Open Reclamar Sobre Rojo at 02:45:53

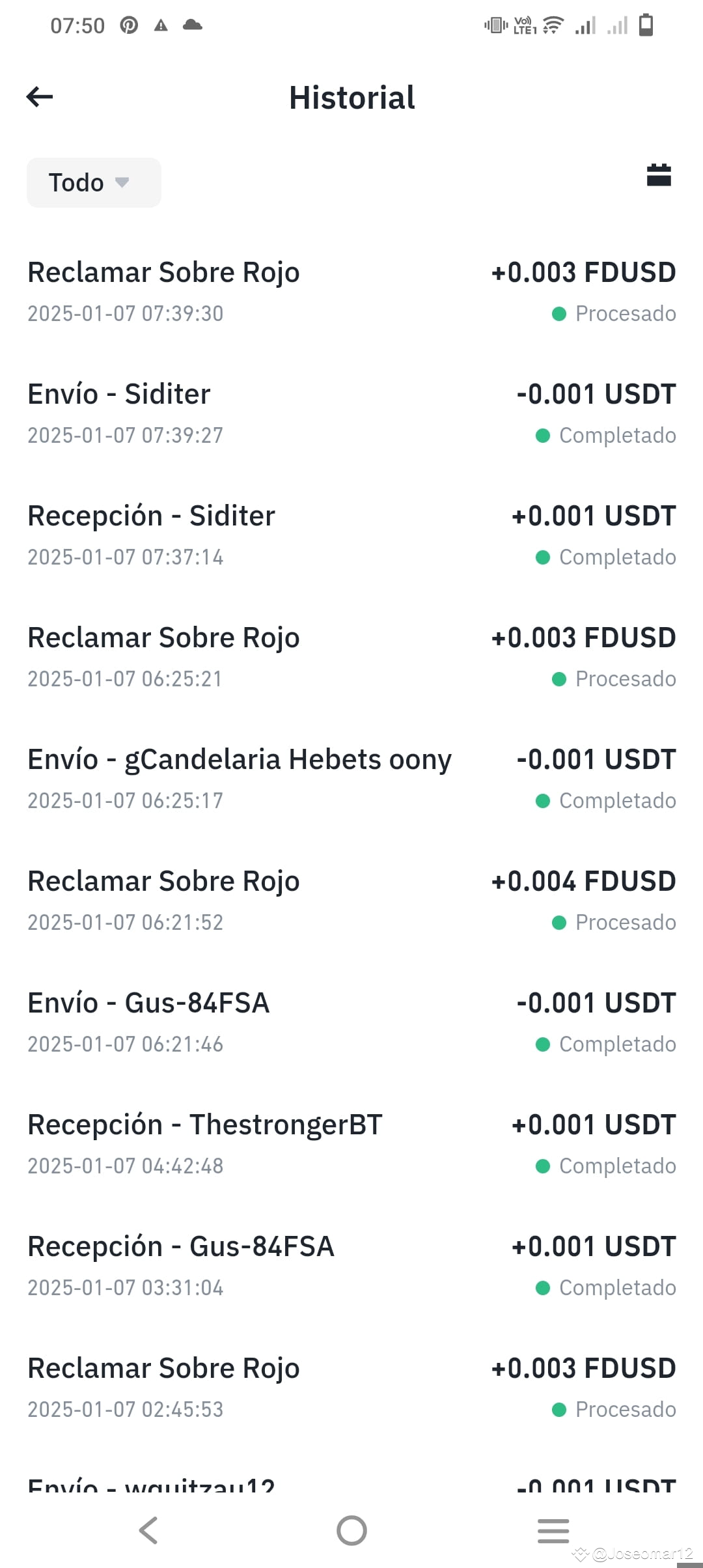click(x=351, y=1388)
